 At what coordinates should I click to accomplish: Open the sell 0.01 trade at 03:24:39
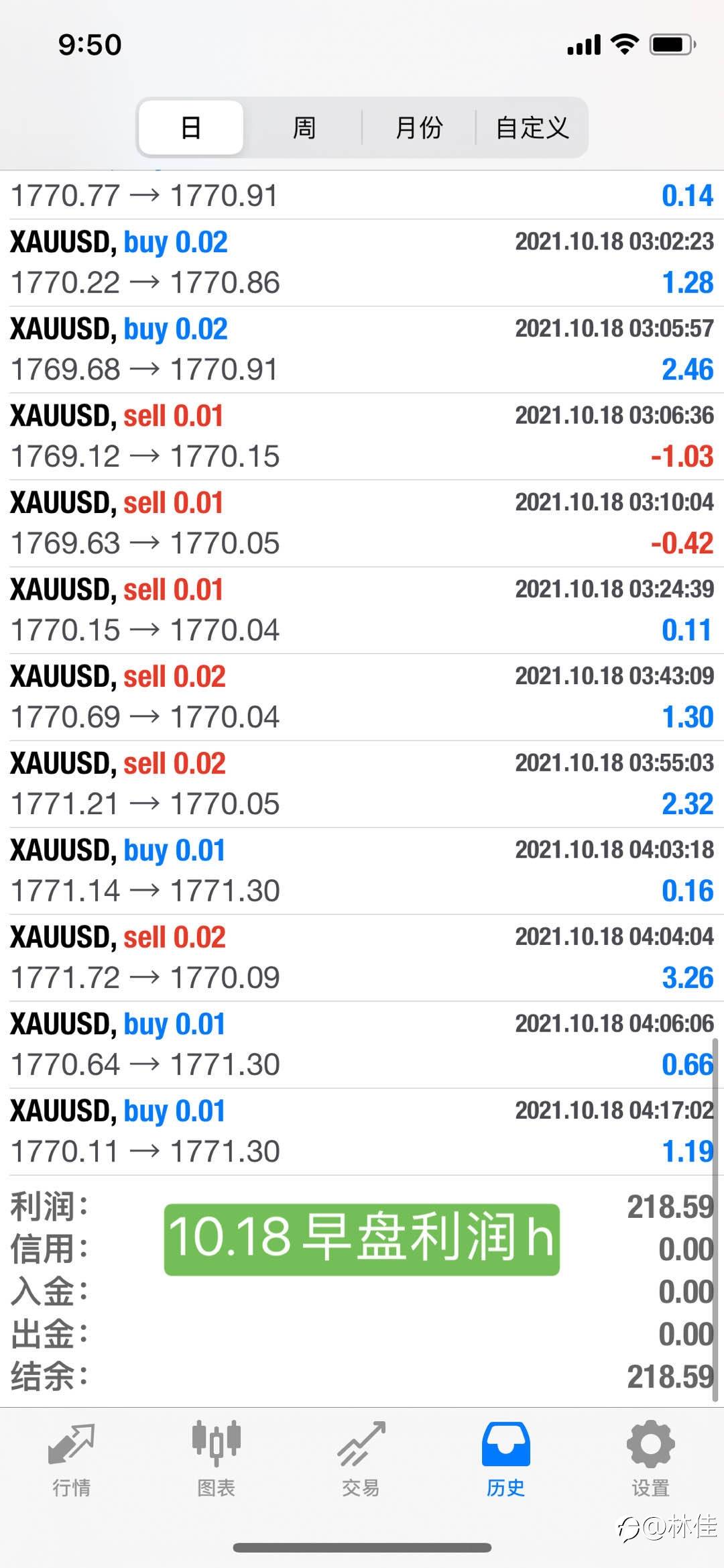[362, 610]
